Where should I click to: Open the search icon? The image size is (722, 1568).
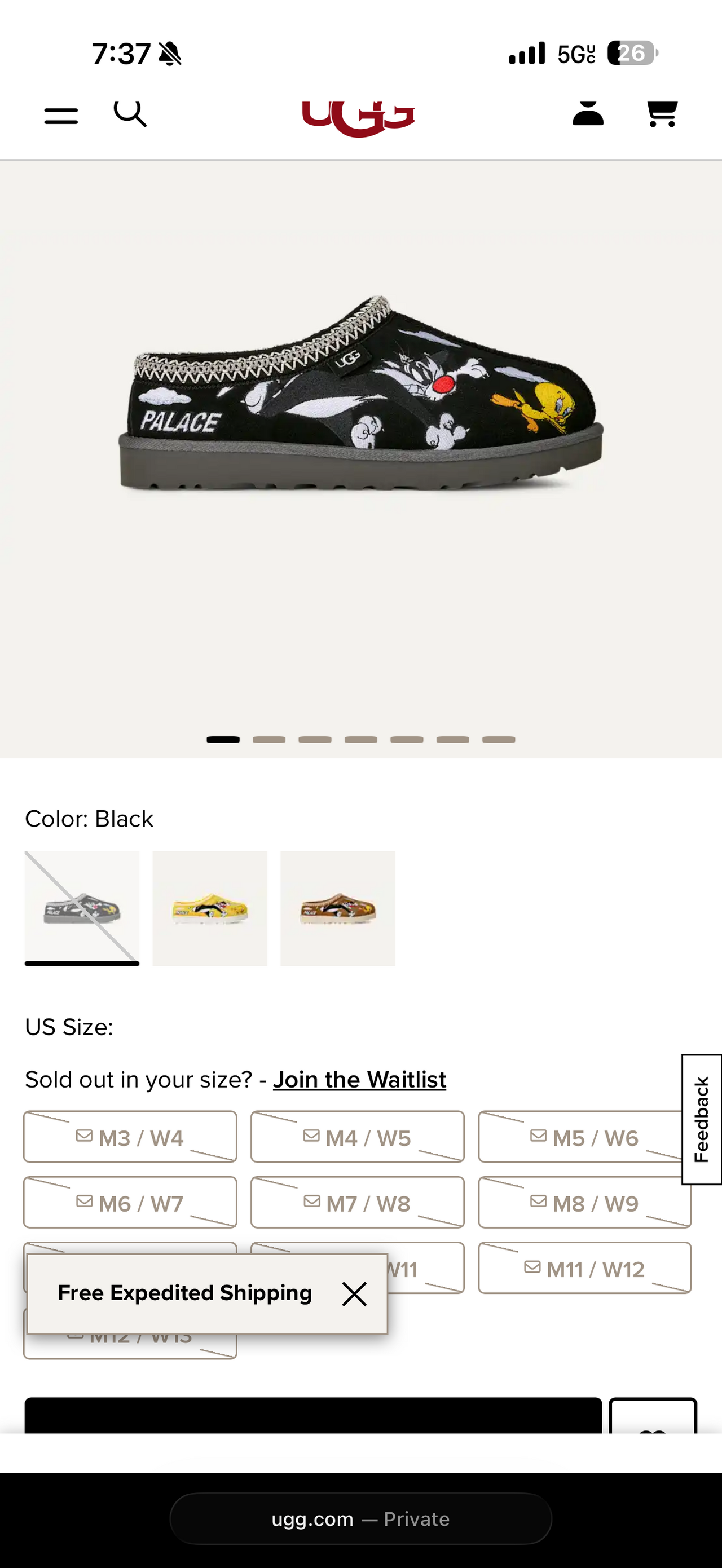[130, 113]
